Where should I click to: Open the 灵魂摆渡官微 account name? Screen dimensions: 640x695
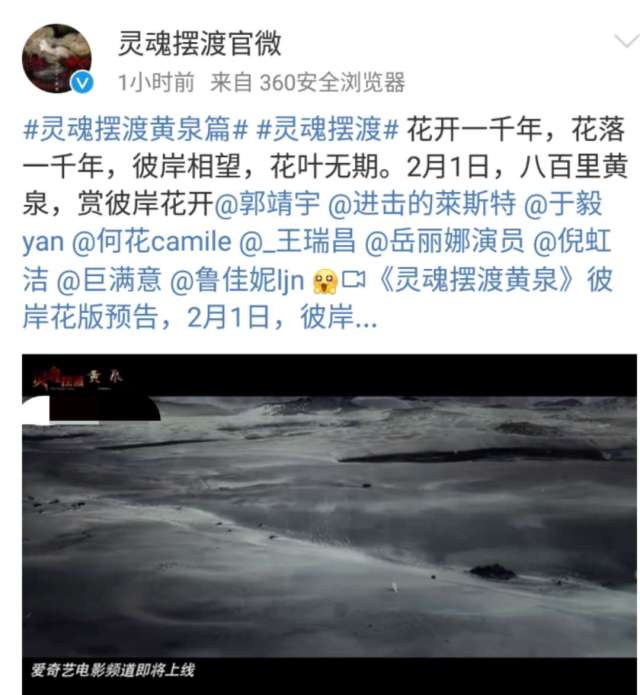click(199, 42)
